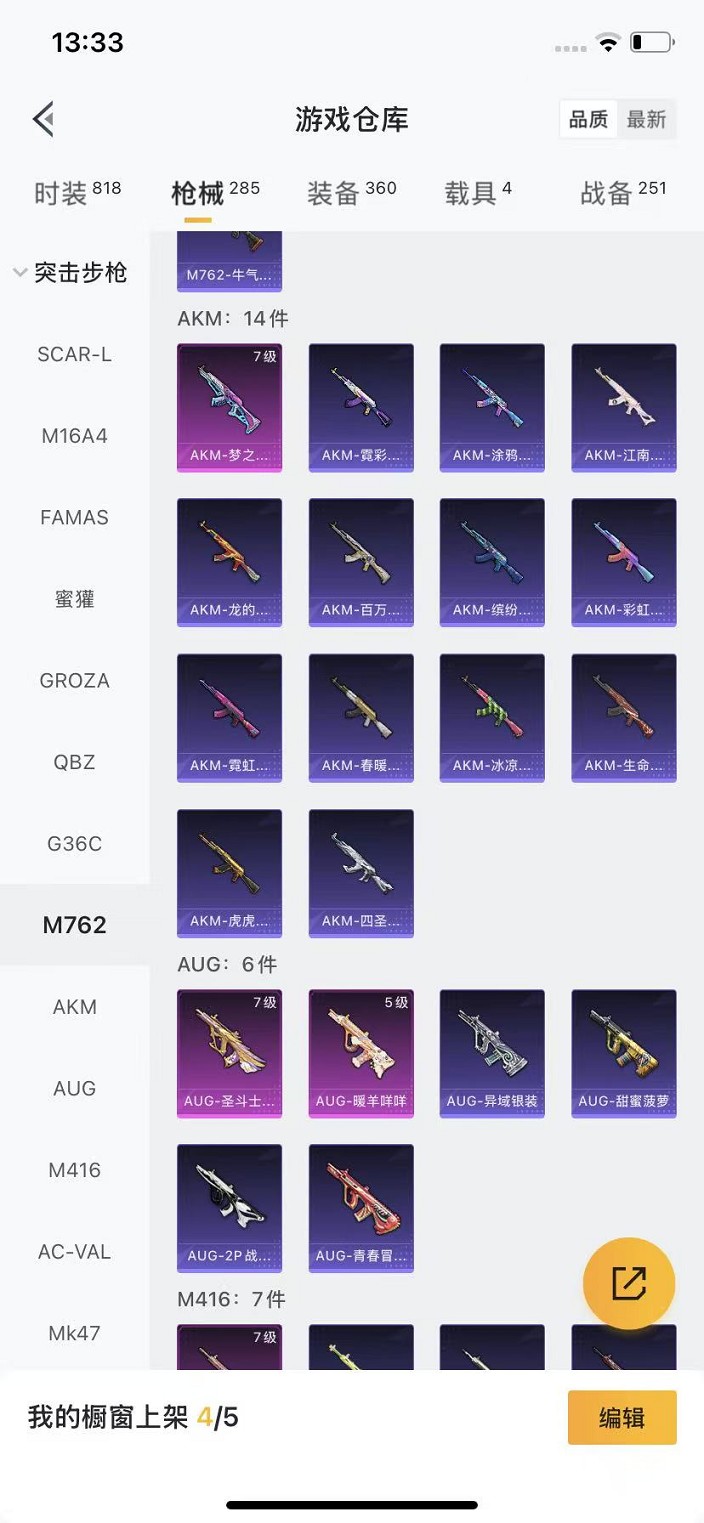Jump to the AKM section in sidebar
The height and width of the screenshot is (1523, 704).
tap(74, 1007)
